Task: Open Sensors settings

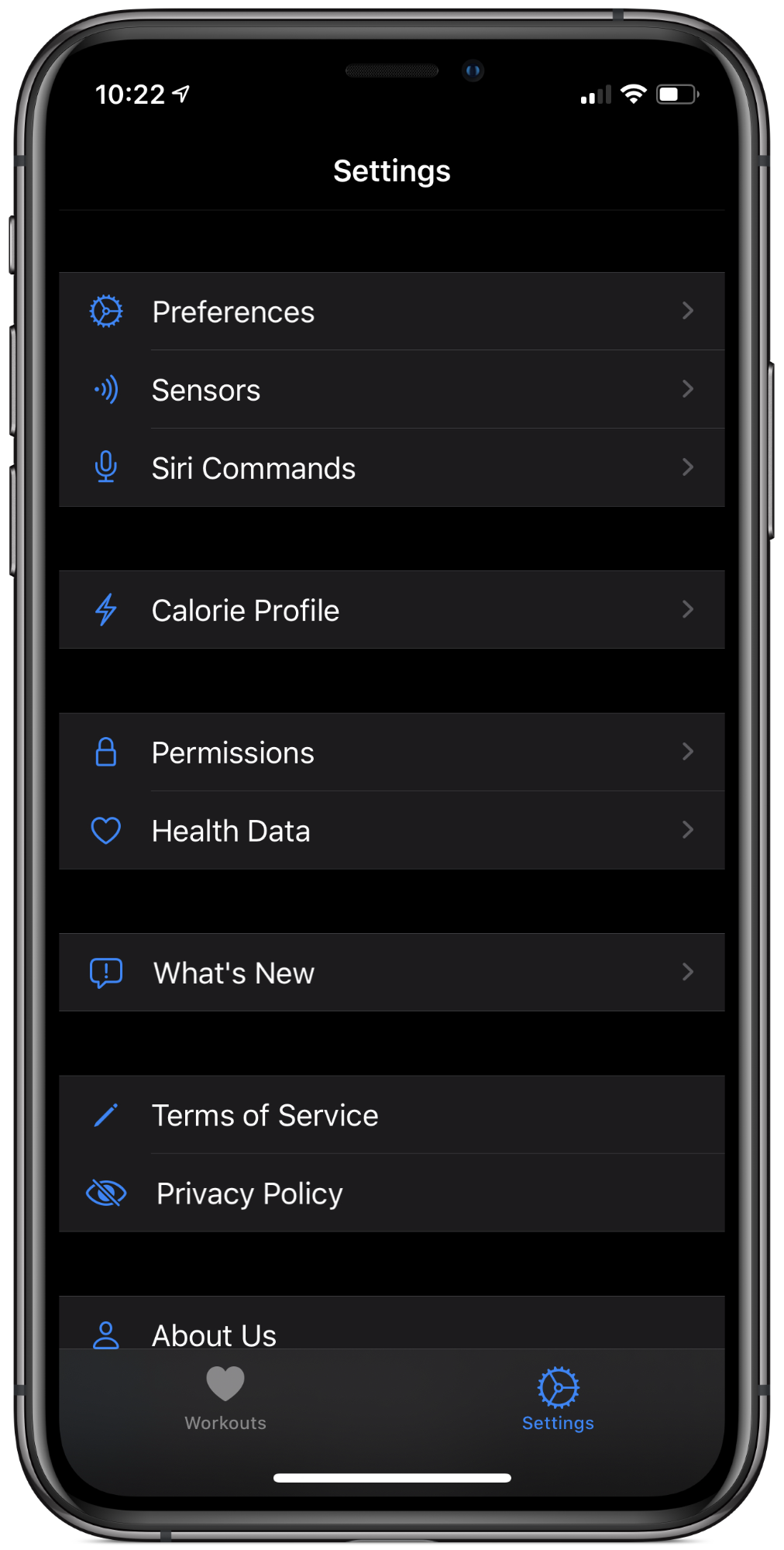Action: click(391, 390)
